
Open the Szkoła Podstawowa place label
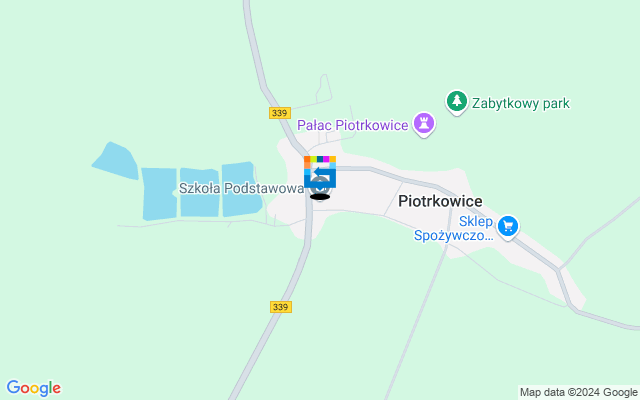pos(241,187)
